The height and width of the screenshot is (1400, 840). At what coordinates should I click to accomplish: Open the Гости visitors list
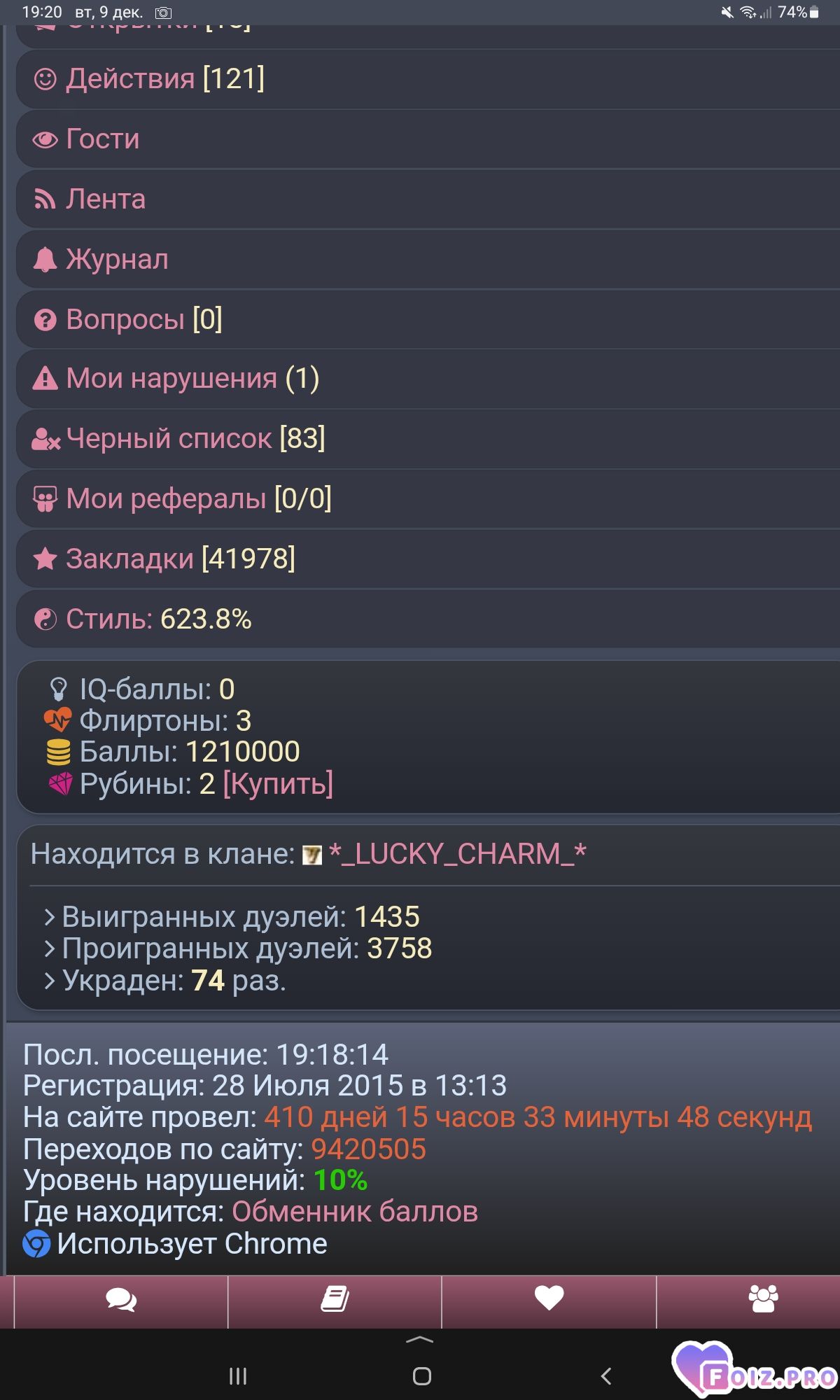[x=103, y=139]
